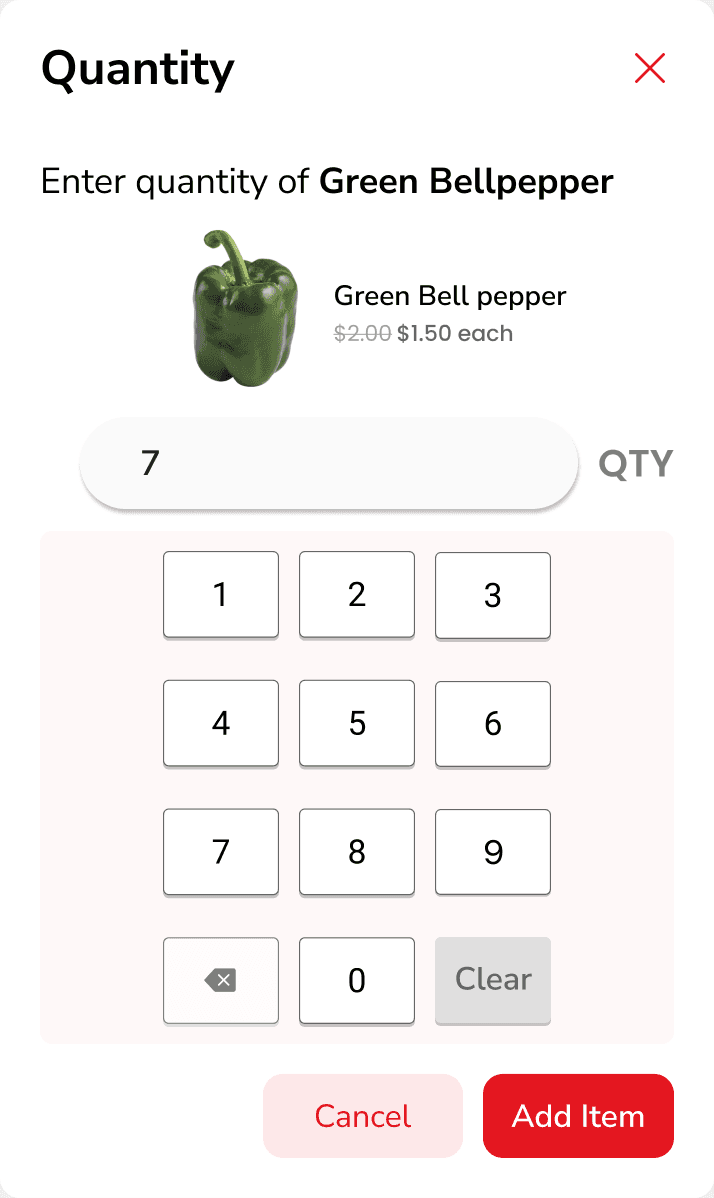This screenshot has height=1198, width=714.
Task: Enter digit 1 on the keypad
Action: [x=221, y=595]
